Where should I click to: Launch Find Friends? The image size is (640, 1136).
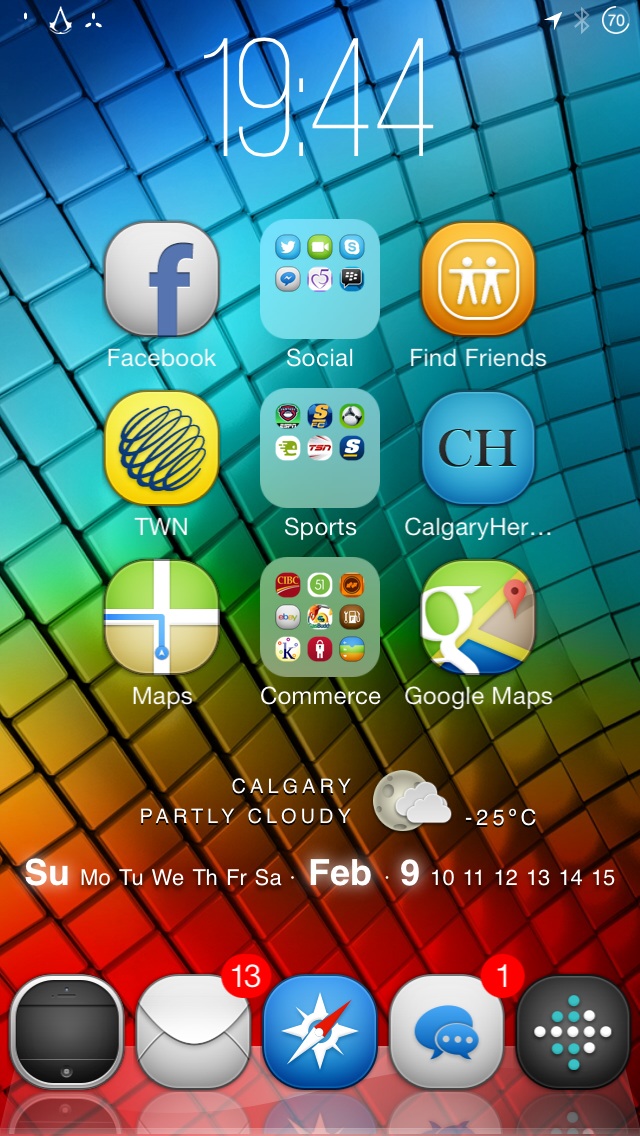click(478, 279)
